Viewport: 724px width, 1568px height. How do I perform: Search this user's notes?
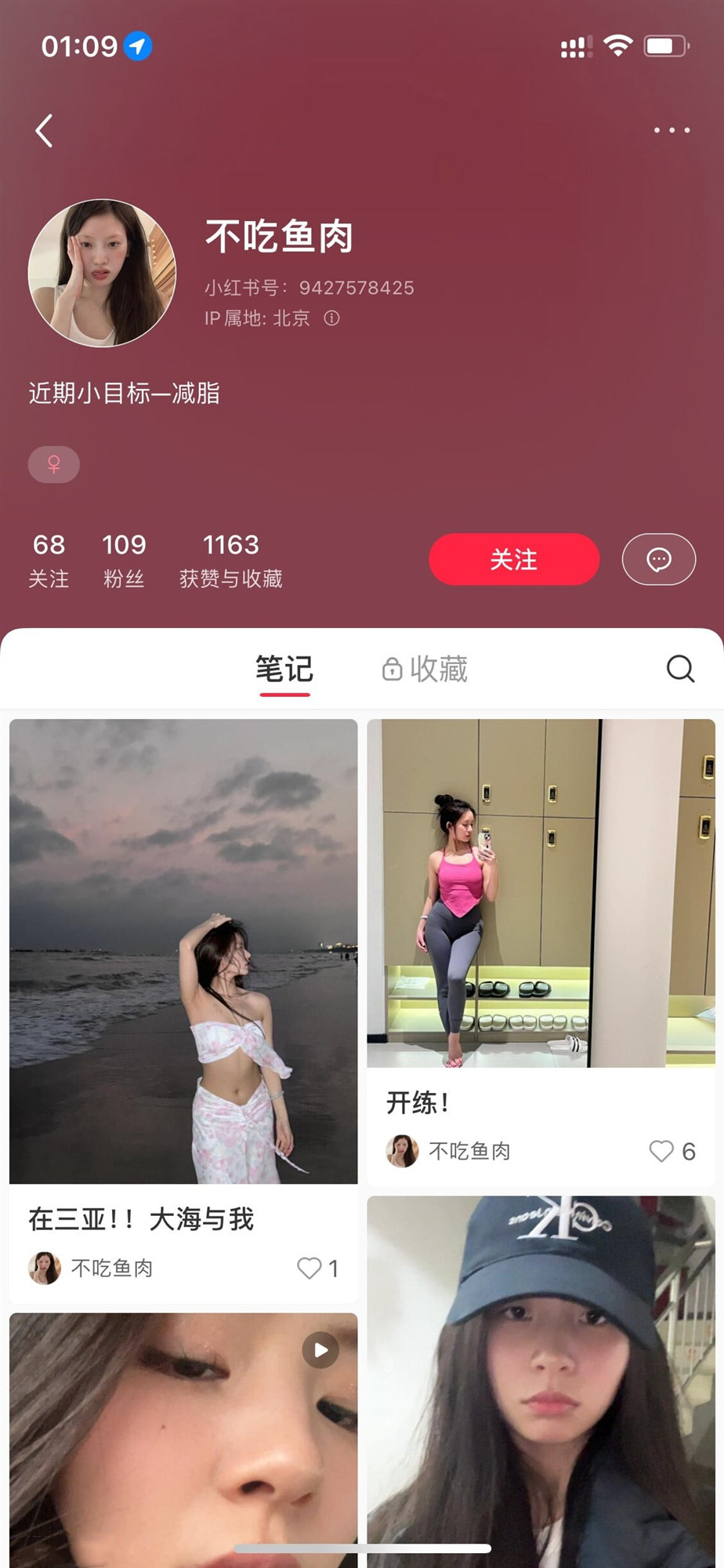tap(680, 669)
